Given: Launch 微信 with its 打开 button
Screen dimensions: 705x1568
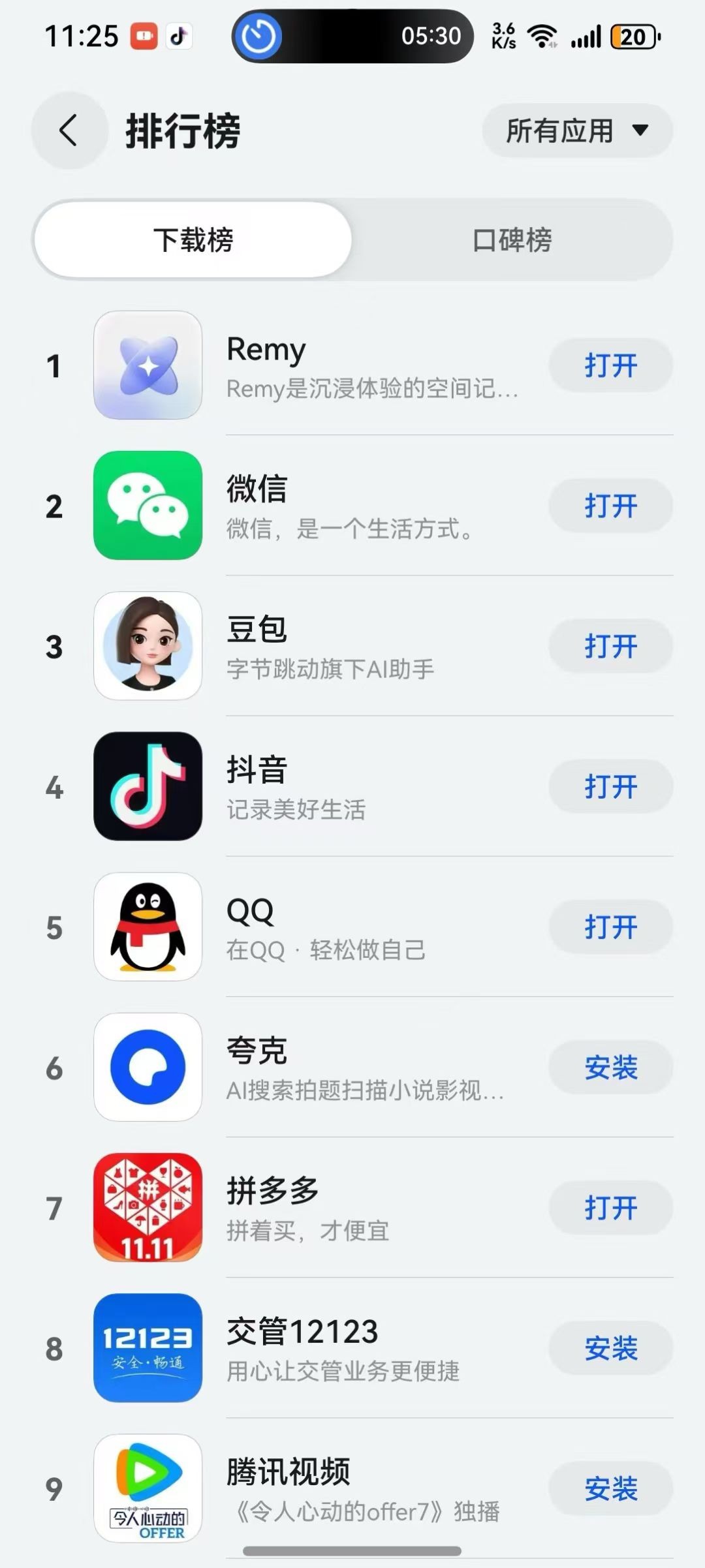Looking at the screenshot, I should [x=610, y=506].
